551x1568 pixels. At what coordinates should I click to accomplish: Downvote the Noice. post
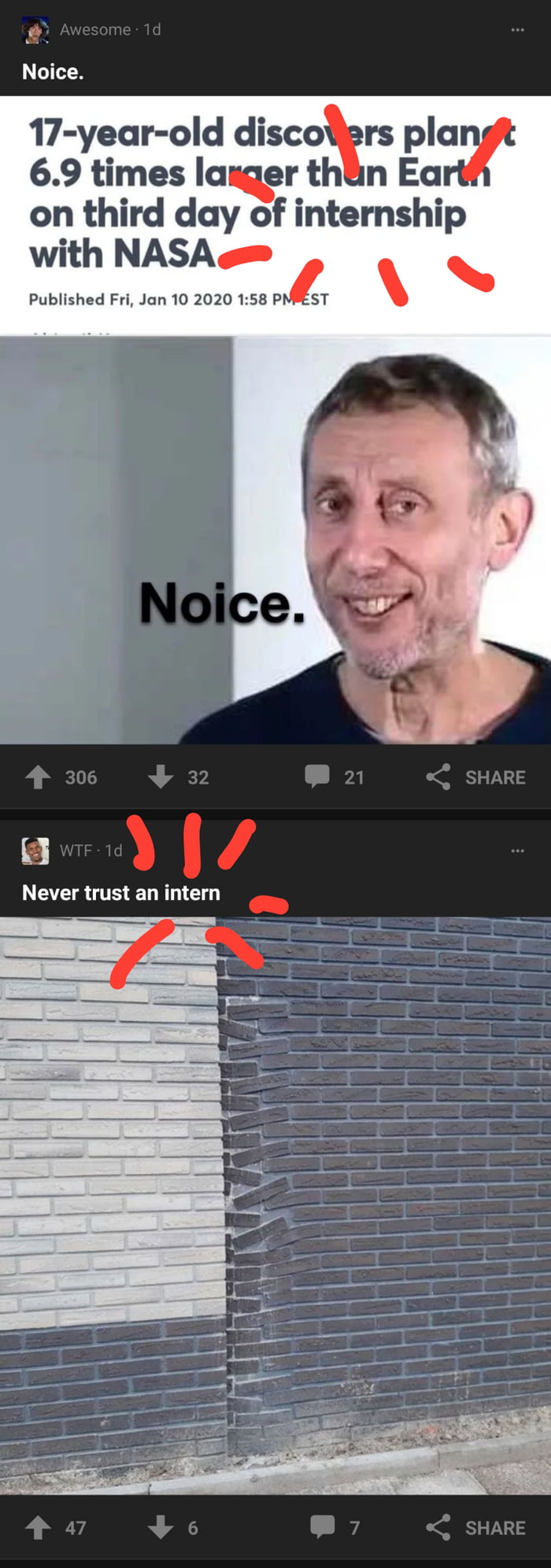(x=161, y=777)
